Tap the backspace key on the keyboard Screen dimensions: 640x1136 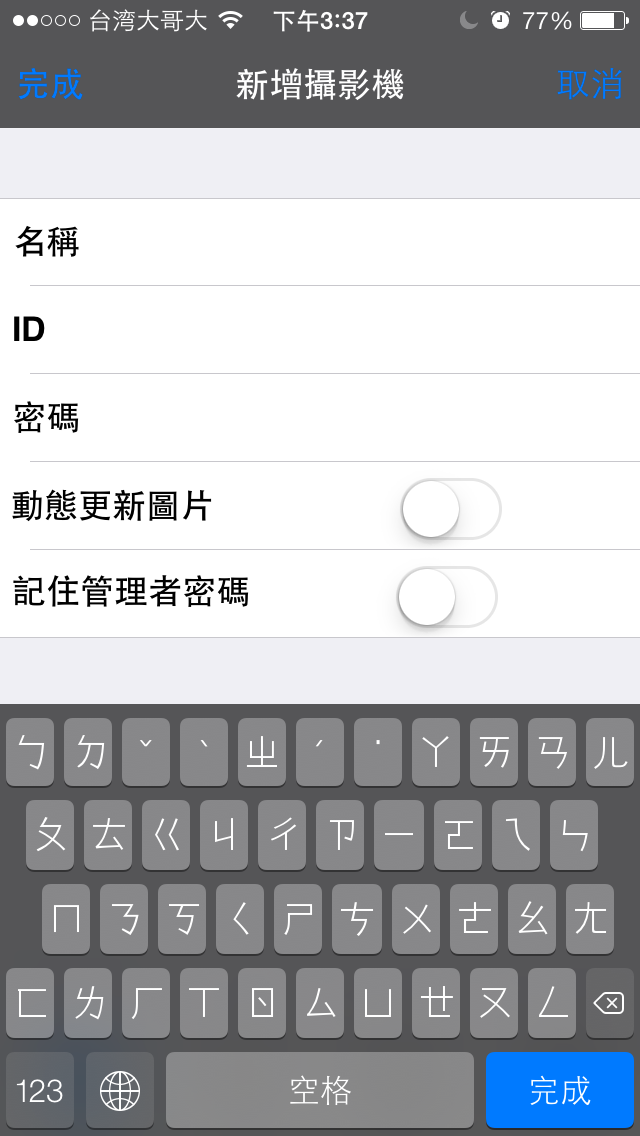click(610, 1003)
